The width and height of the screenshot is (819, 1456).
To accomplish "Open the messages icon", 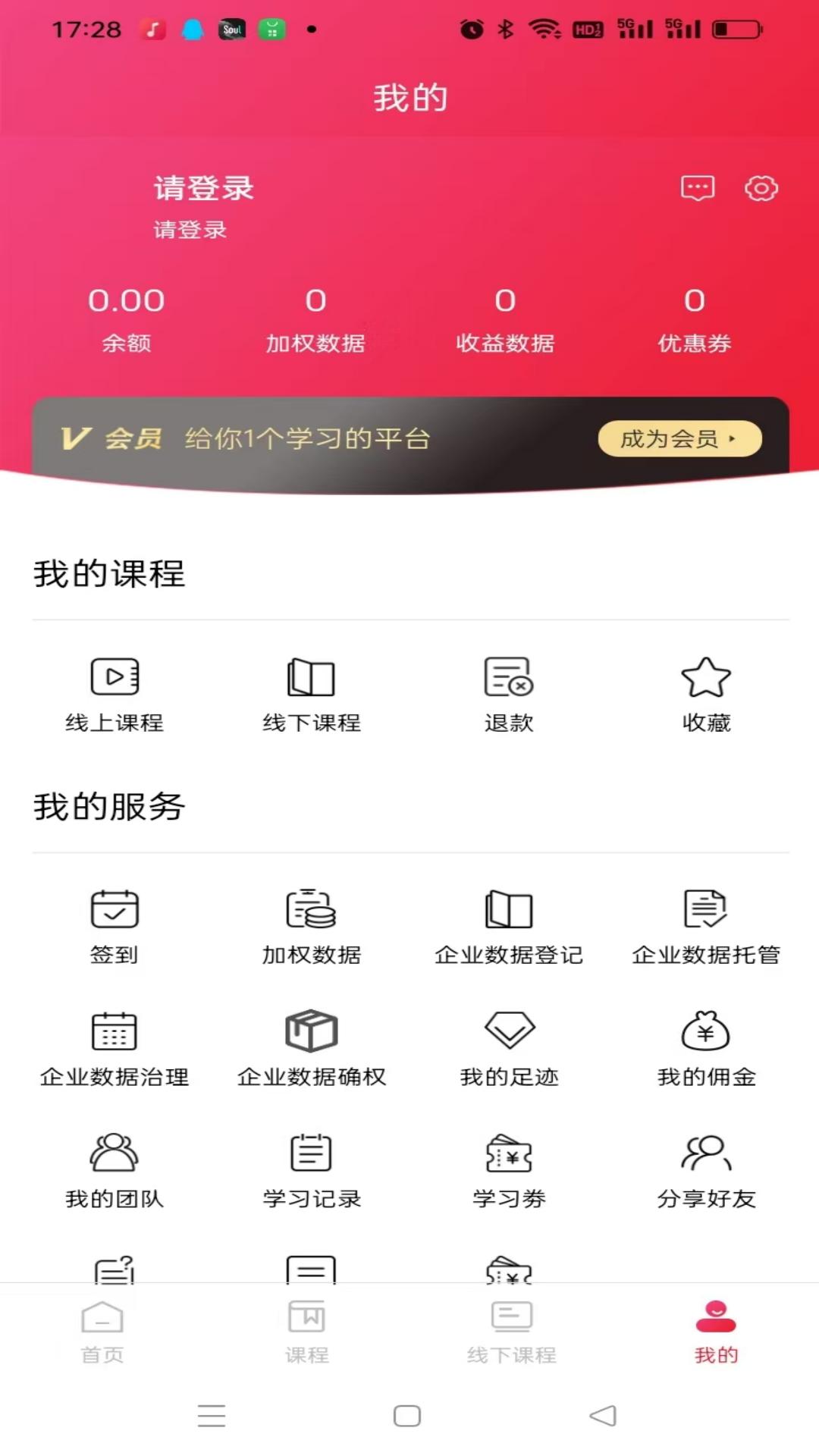I will click(698, 187).
